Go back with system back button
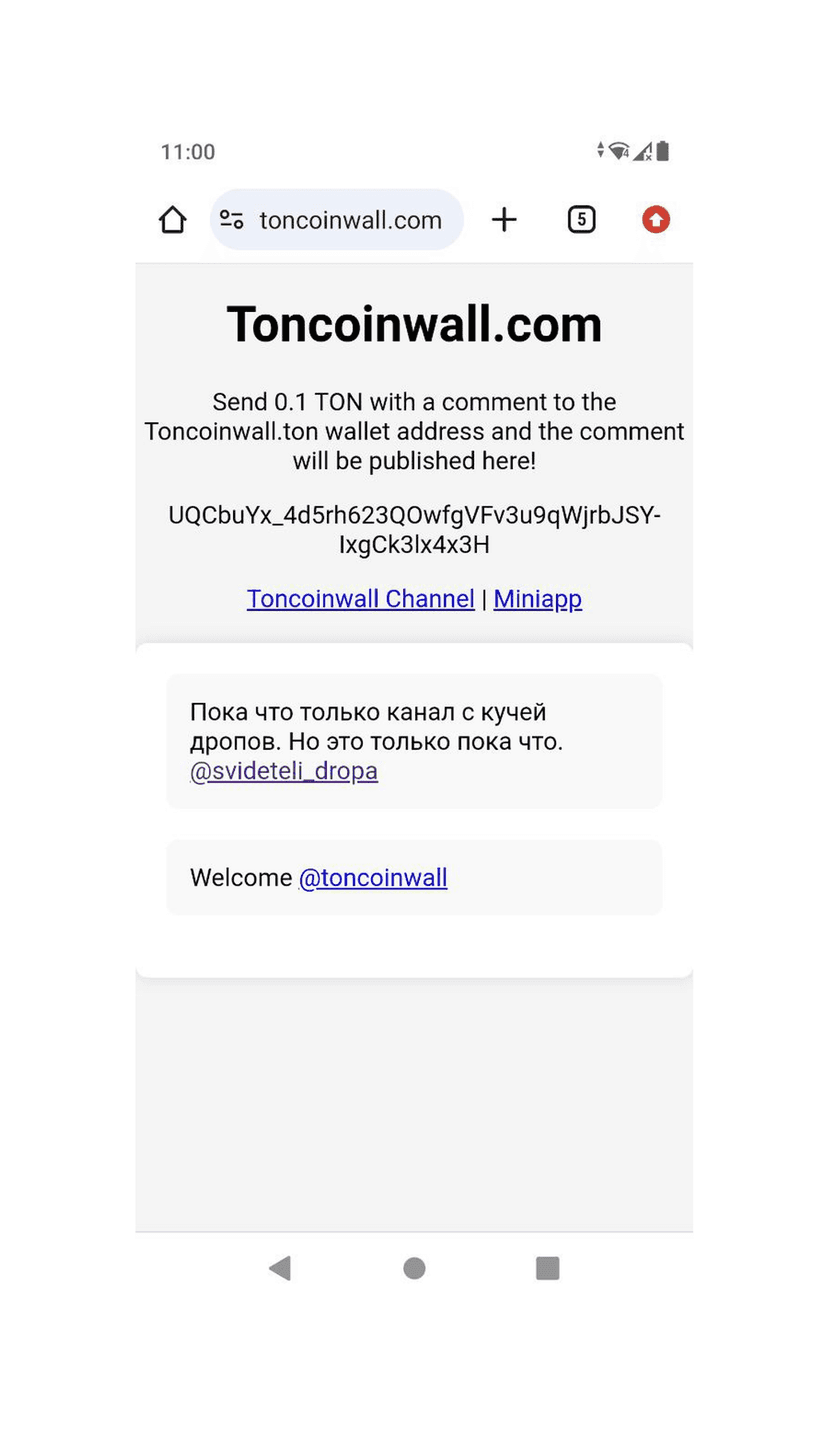 point(280,1268)
